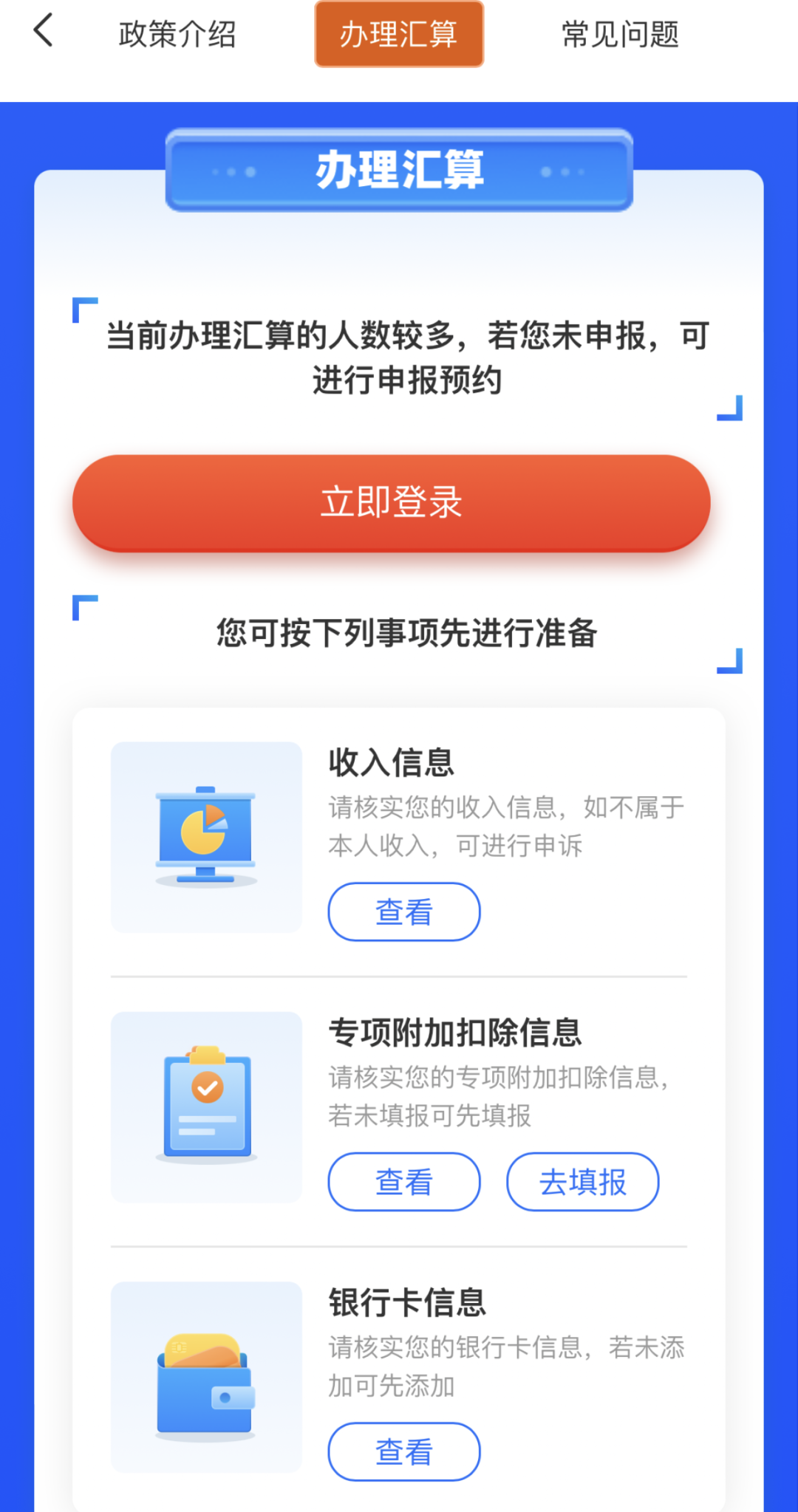Image resolution: width=798 pixels, height=1512 pixels.
Task: Tap 查看 under 银行卡信息
Action: (x=404, y=1451)
